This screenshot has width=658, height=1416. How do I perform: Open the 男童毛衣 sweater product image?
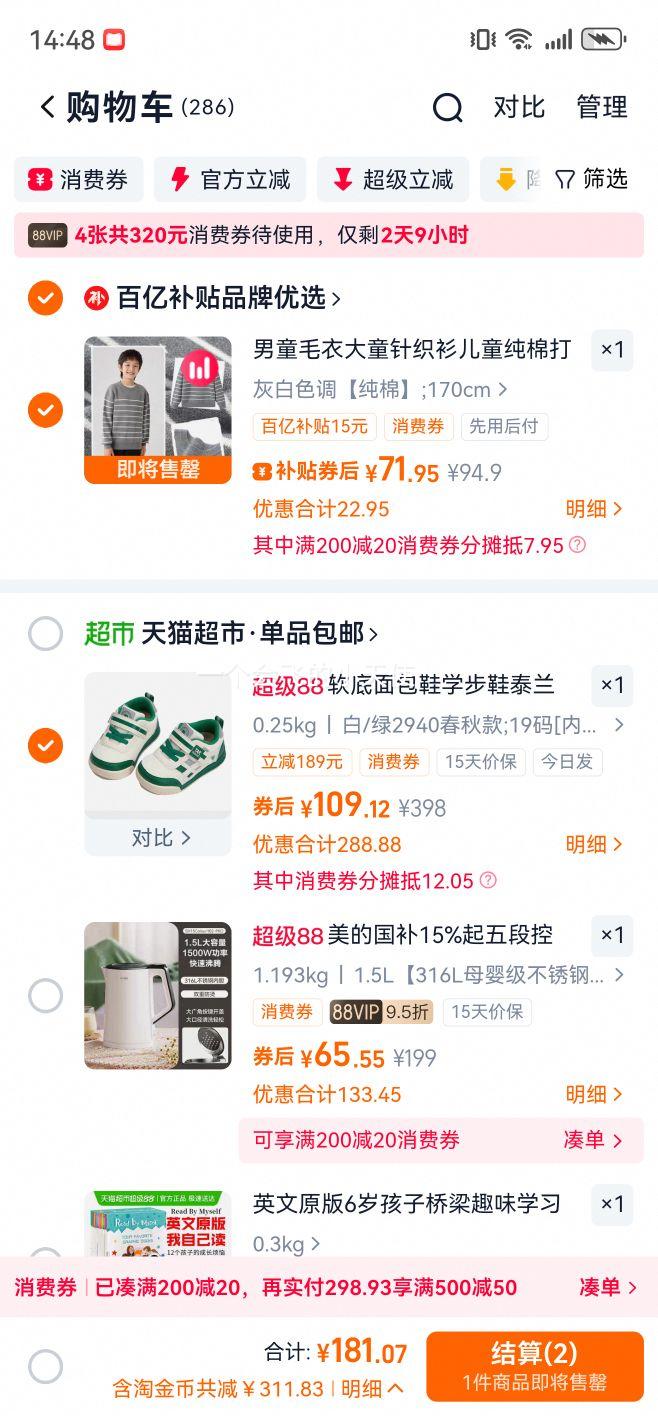[x=157, y=400]
